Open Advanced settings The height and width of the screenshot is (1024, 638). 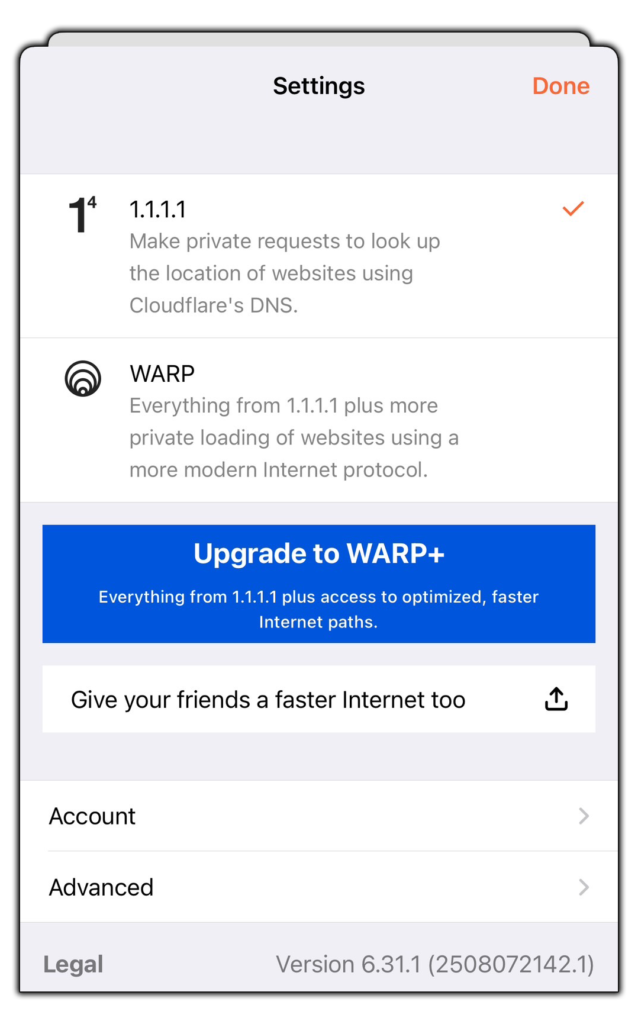coord(318,887)
